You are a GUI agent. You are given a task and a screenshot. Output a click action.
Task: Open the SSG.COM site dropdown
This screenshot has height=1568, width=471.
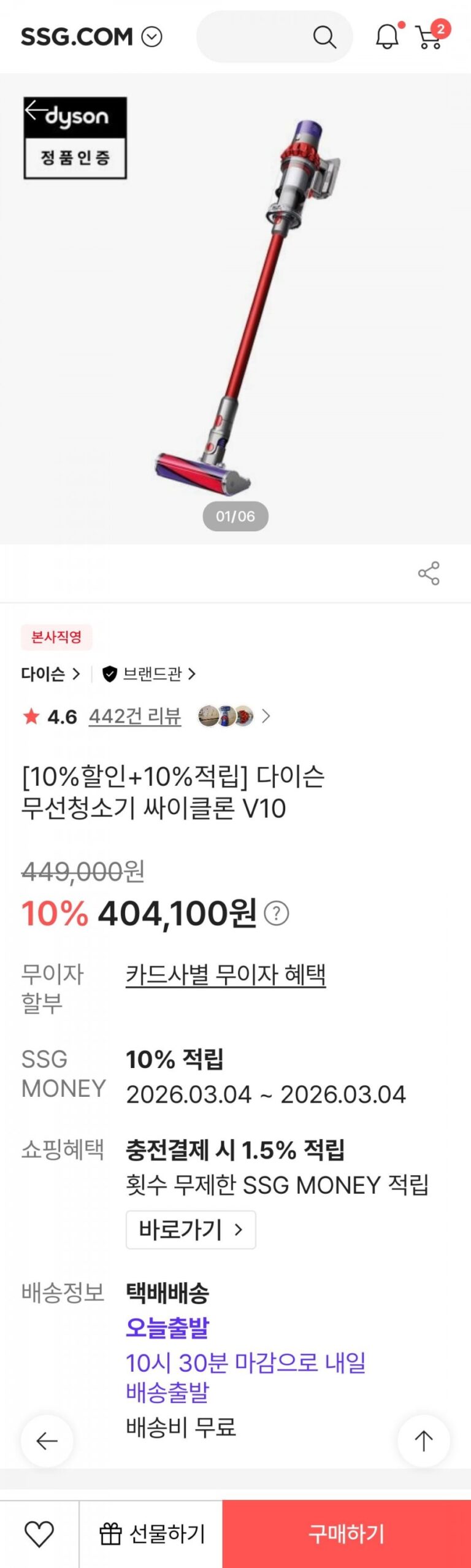click(x=151, y=37)
